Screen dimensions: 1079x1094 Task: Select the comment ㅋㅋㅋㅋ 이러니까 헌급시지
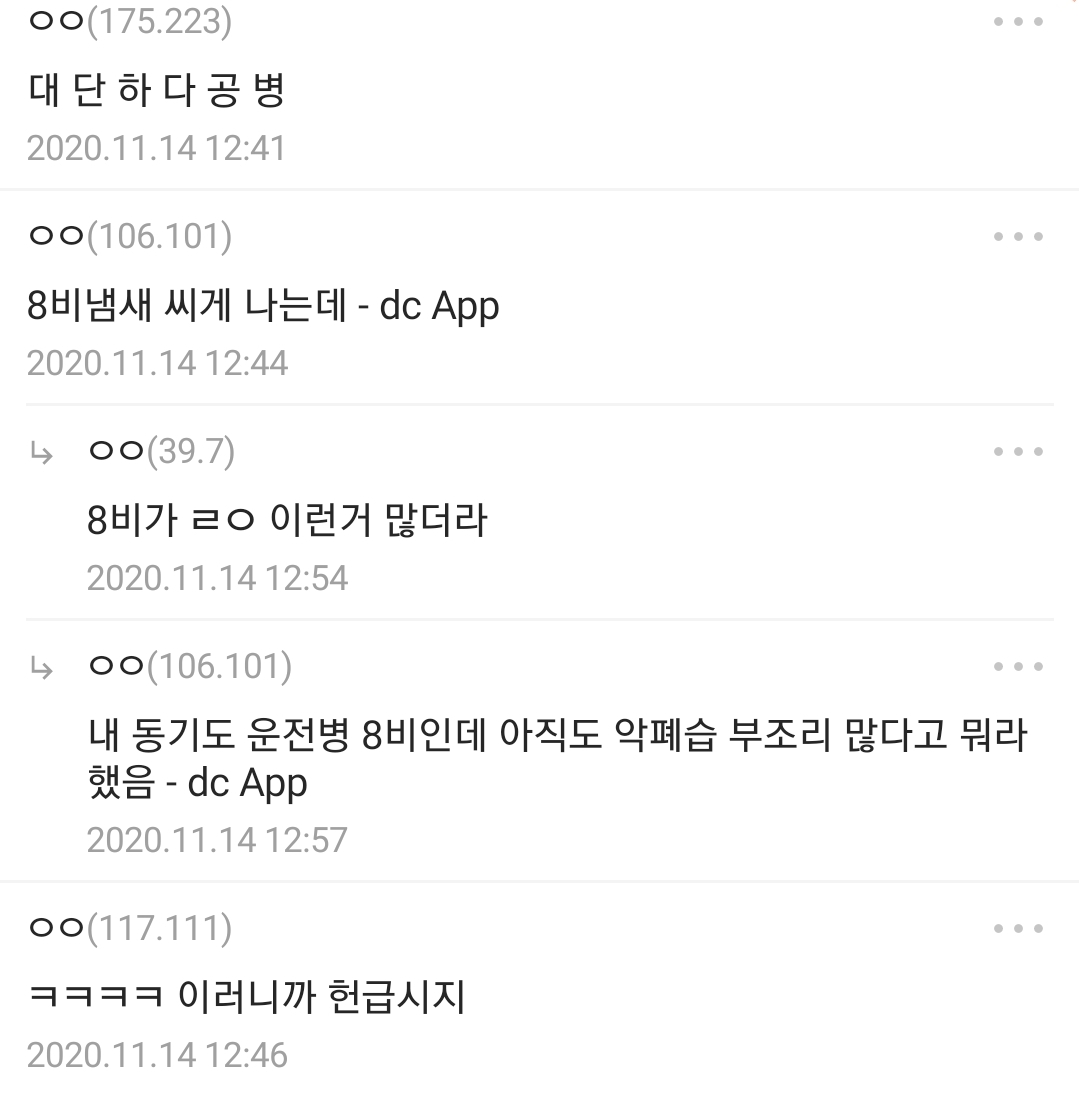[246, 996]
